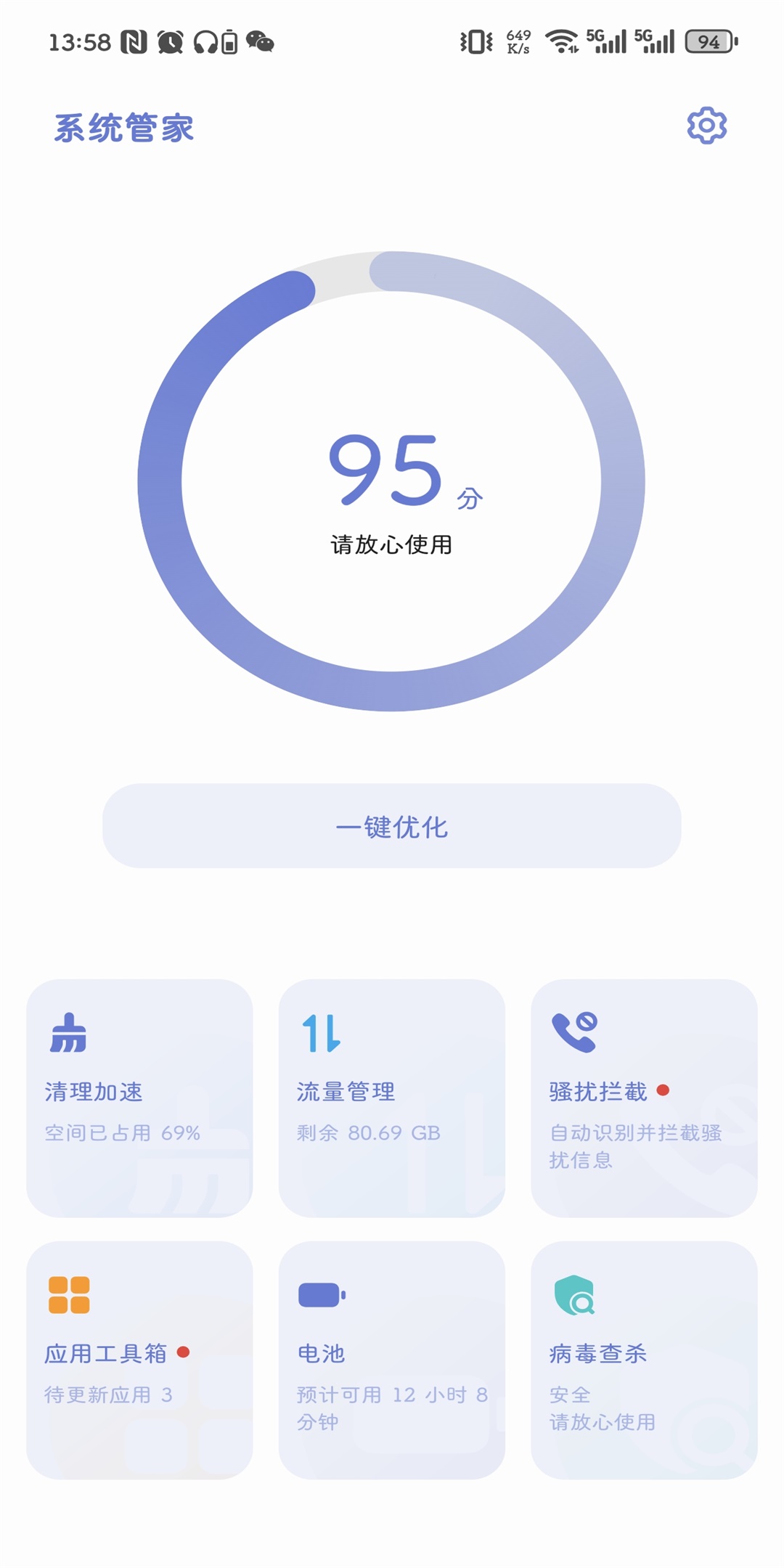Open the 电池 card

pyautogui.click(x=392, y=1360)
